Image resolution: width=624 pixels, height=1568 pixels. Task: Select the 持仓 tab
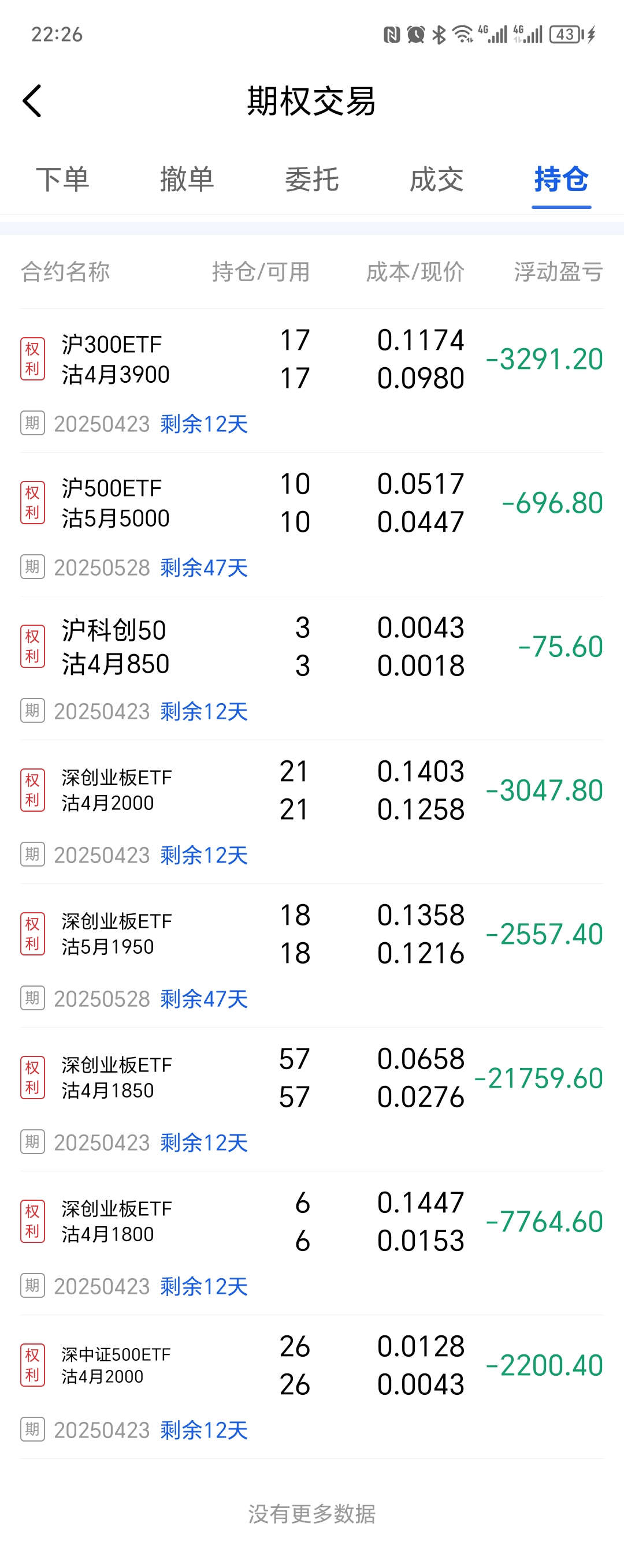pos(560,180)
